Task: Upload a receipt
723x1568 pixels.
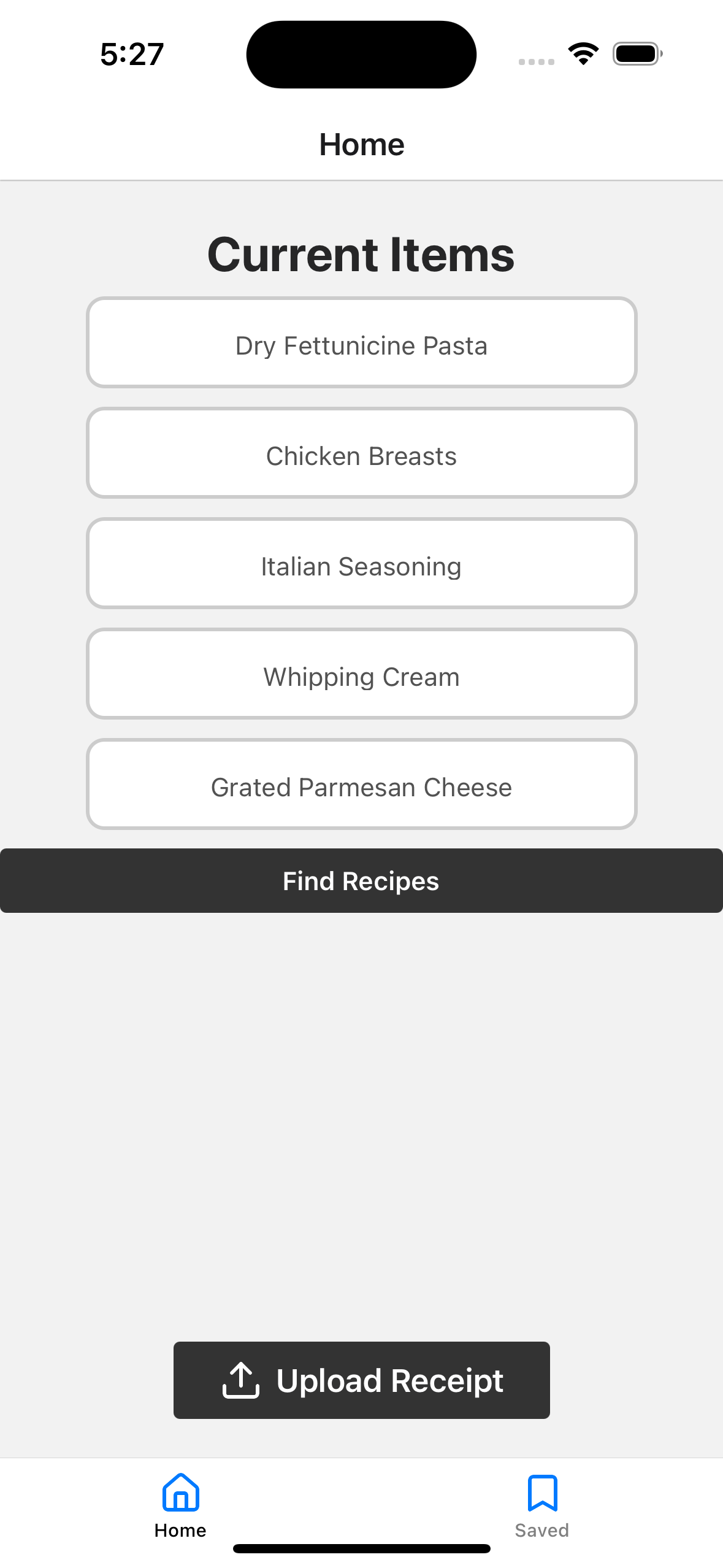Action: pos(361,1380)
